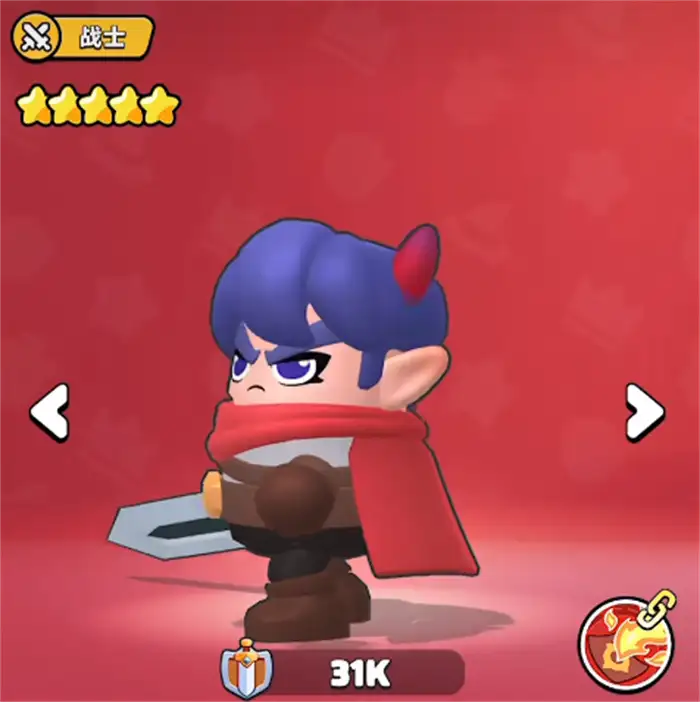Go to the previous character with left arrow
Screen dimensions: 700x702
pyautogui.click(x=49, y=411)
